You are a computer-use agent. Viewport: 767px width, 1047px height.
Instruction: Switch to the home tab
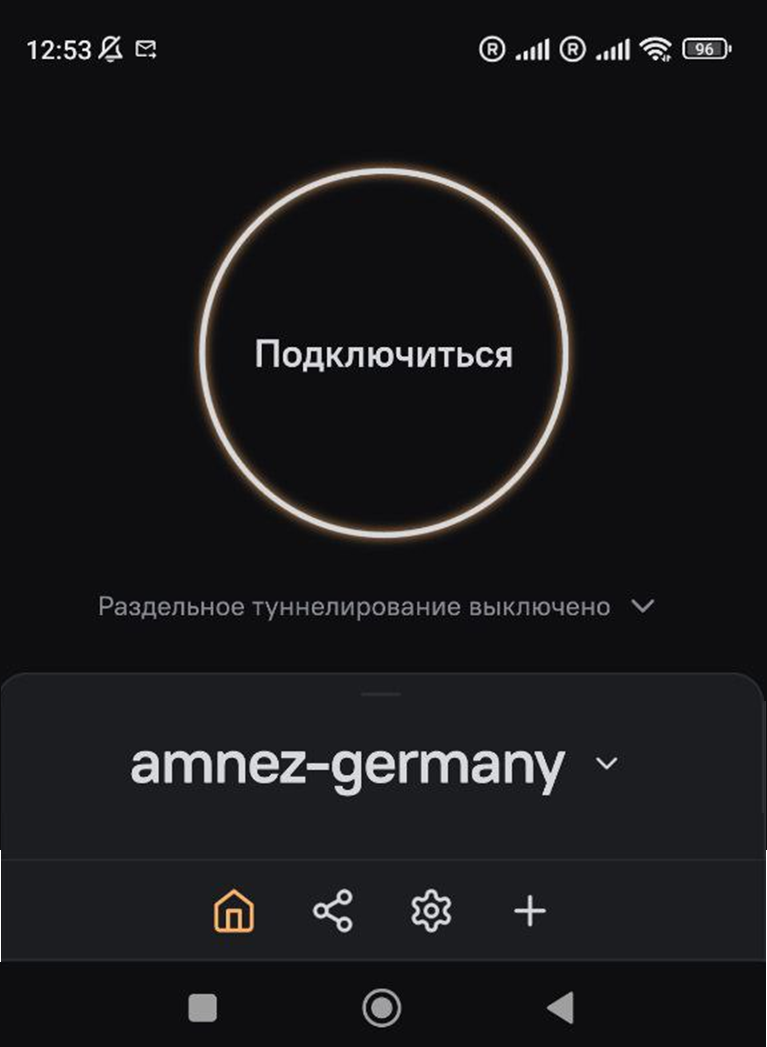click(234, 911)
